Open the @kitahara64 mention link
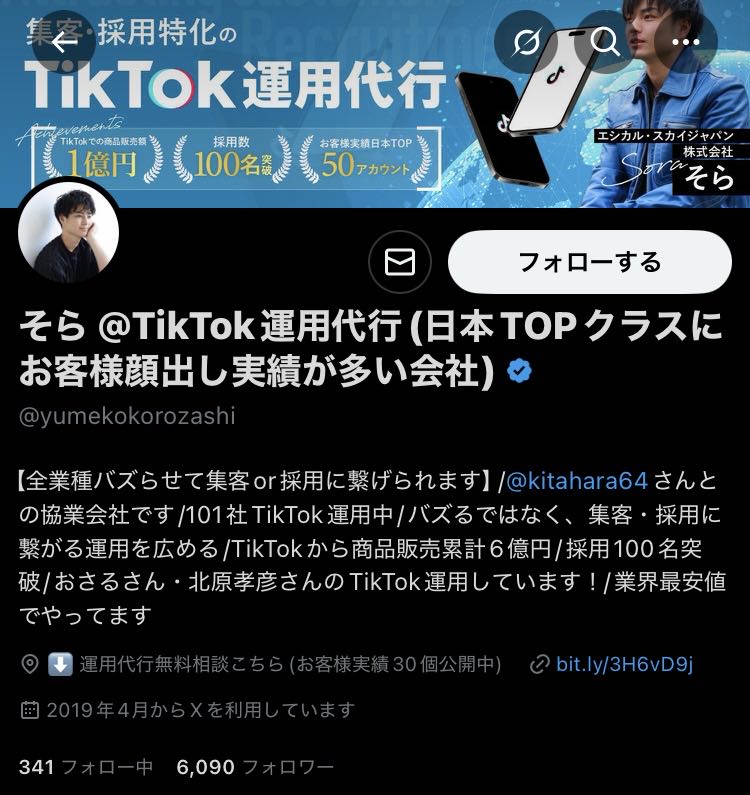This screenshot has height=795, width=750. pyautogui.click(x=580, y=482)
